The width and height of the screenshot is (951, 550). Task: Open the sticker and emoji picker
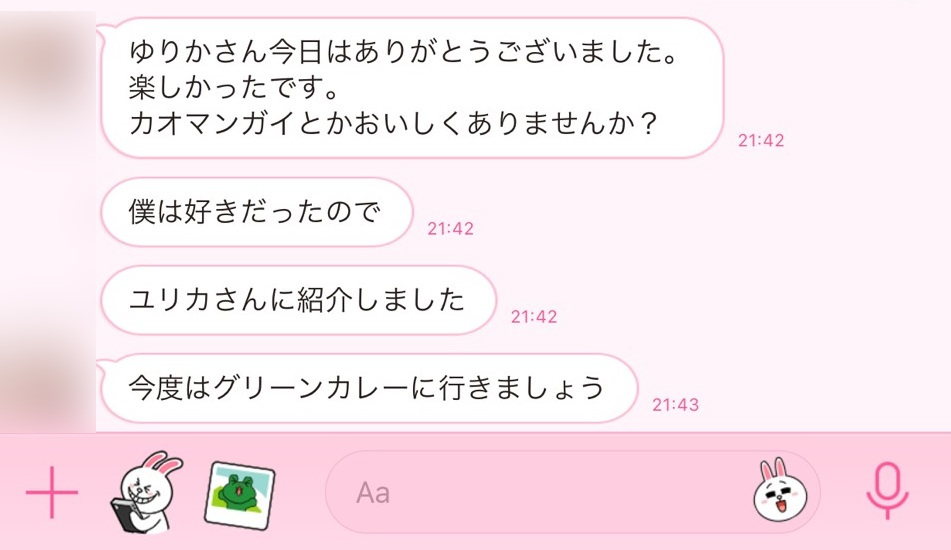(777, 491)
